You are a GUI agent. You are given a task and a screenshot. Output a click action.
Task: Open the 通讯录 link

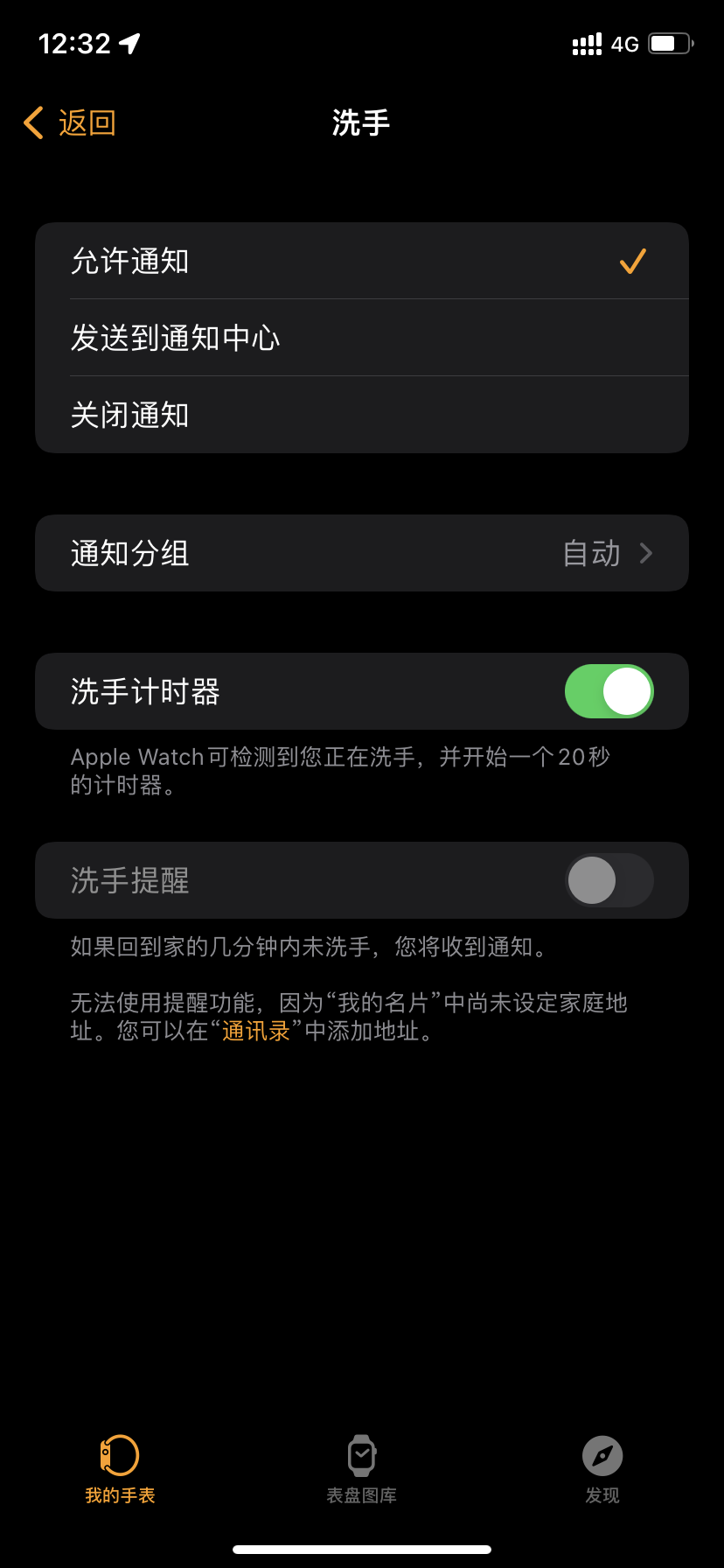256,1031
